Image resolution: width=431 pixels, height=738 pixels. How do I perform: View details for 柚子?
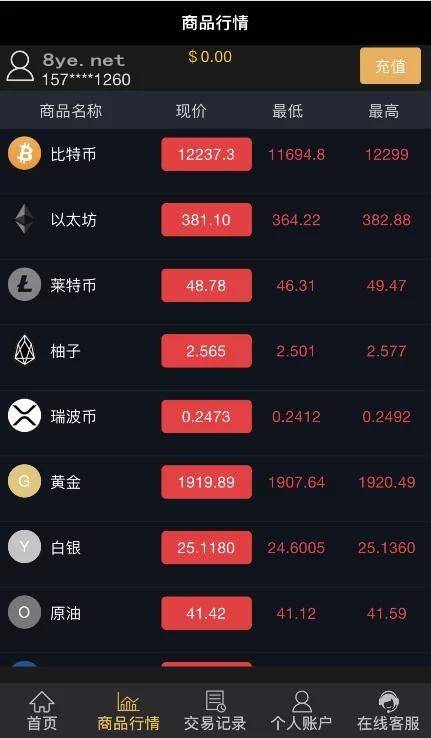(216, 351)
